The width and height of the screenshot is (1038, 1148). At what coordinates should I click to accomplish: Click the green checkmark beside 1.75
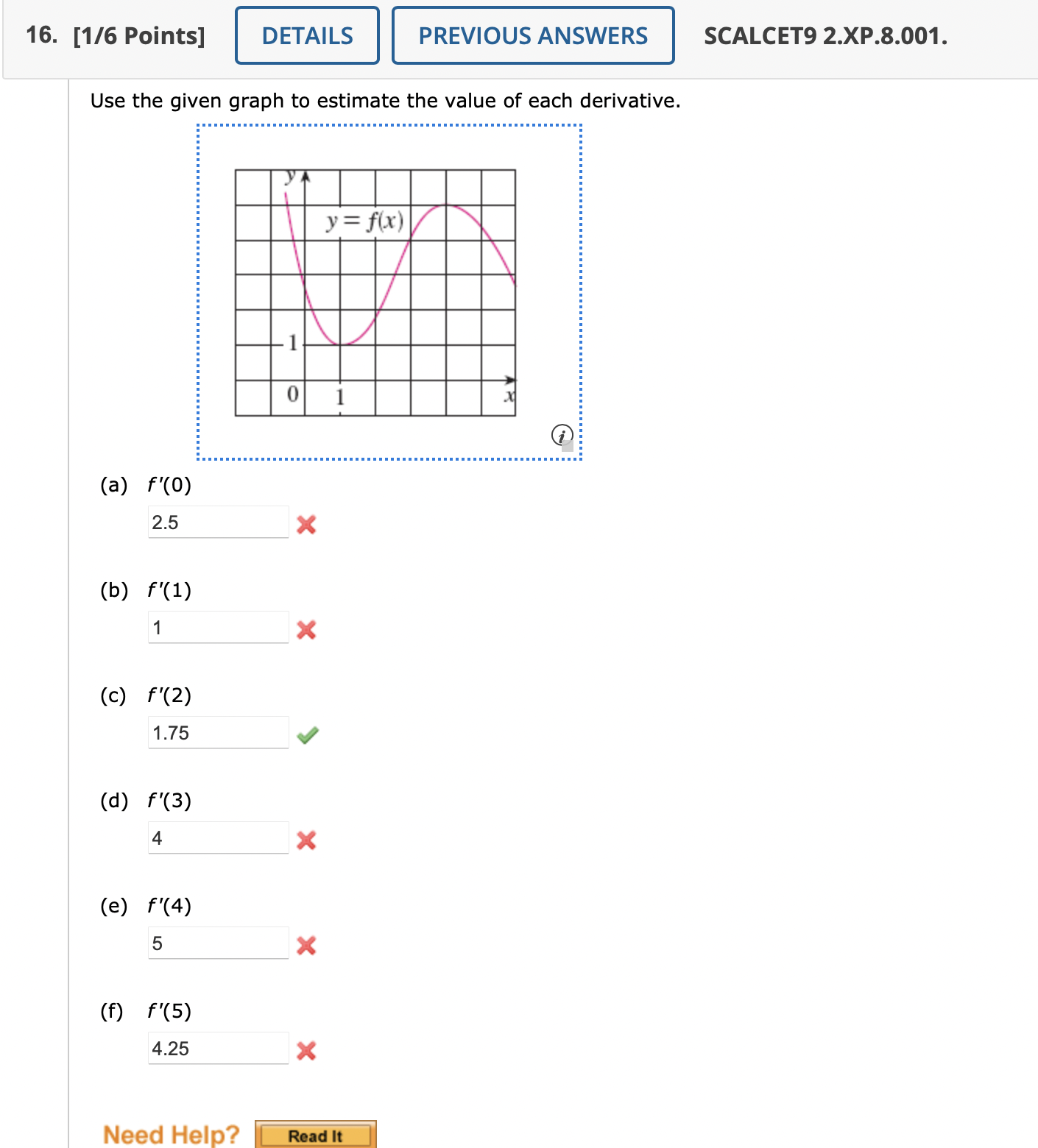tap(308, 734)
